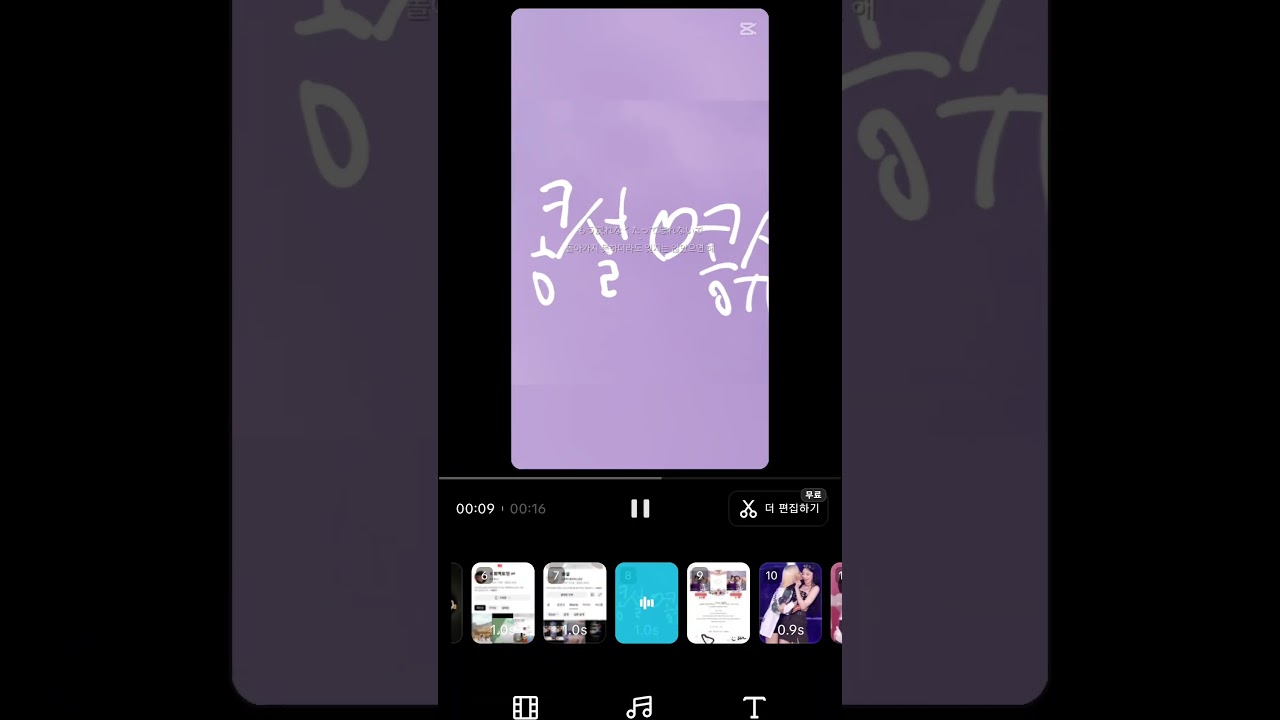Tap the 더 편집하기 button
Viewport: 1280px width, 720px height.
[x=779, y=509]
